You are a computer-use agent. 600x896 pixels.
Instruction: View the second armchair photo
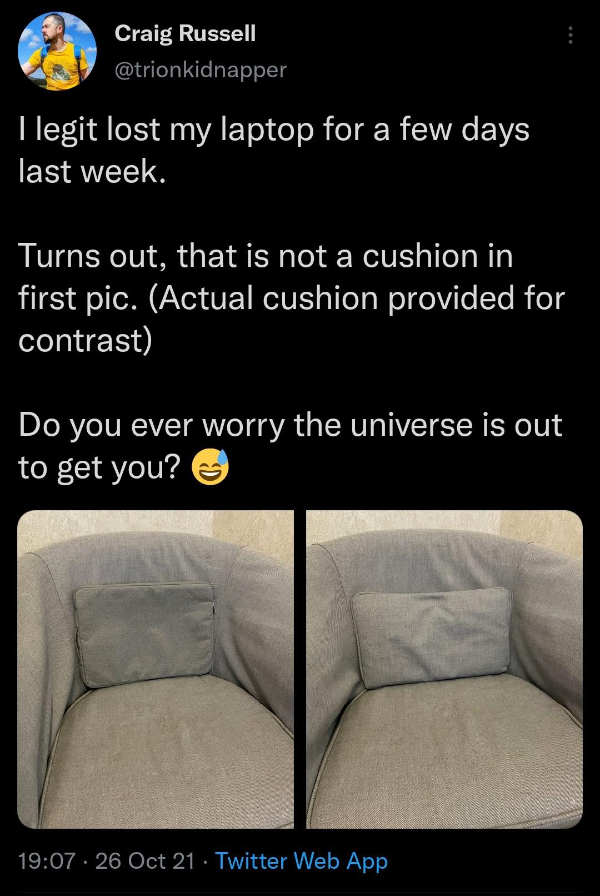444,668
